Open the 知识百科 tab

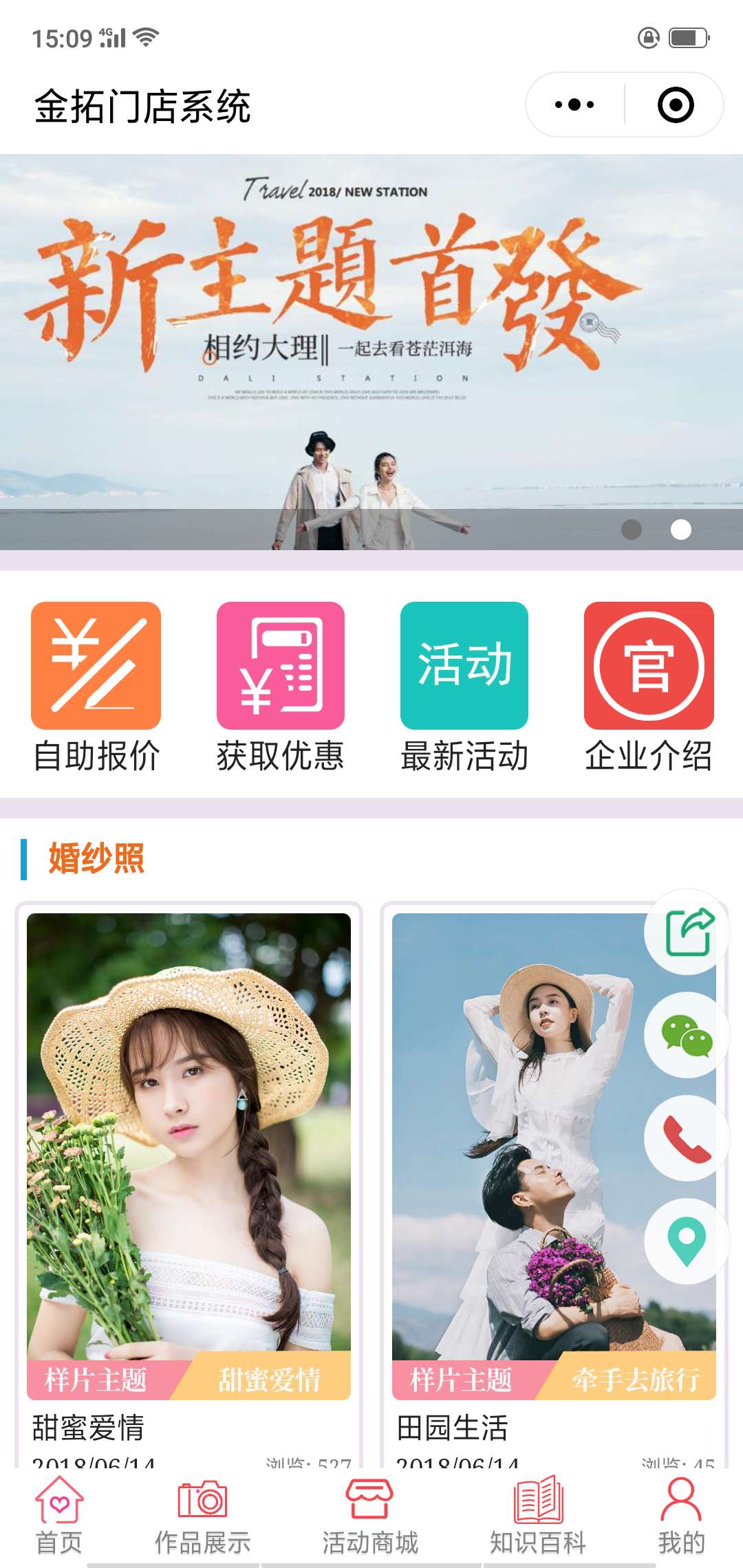(x=538, y=1516)
